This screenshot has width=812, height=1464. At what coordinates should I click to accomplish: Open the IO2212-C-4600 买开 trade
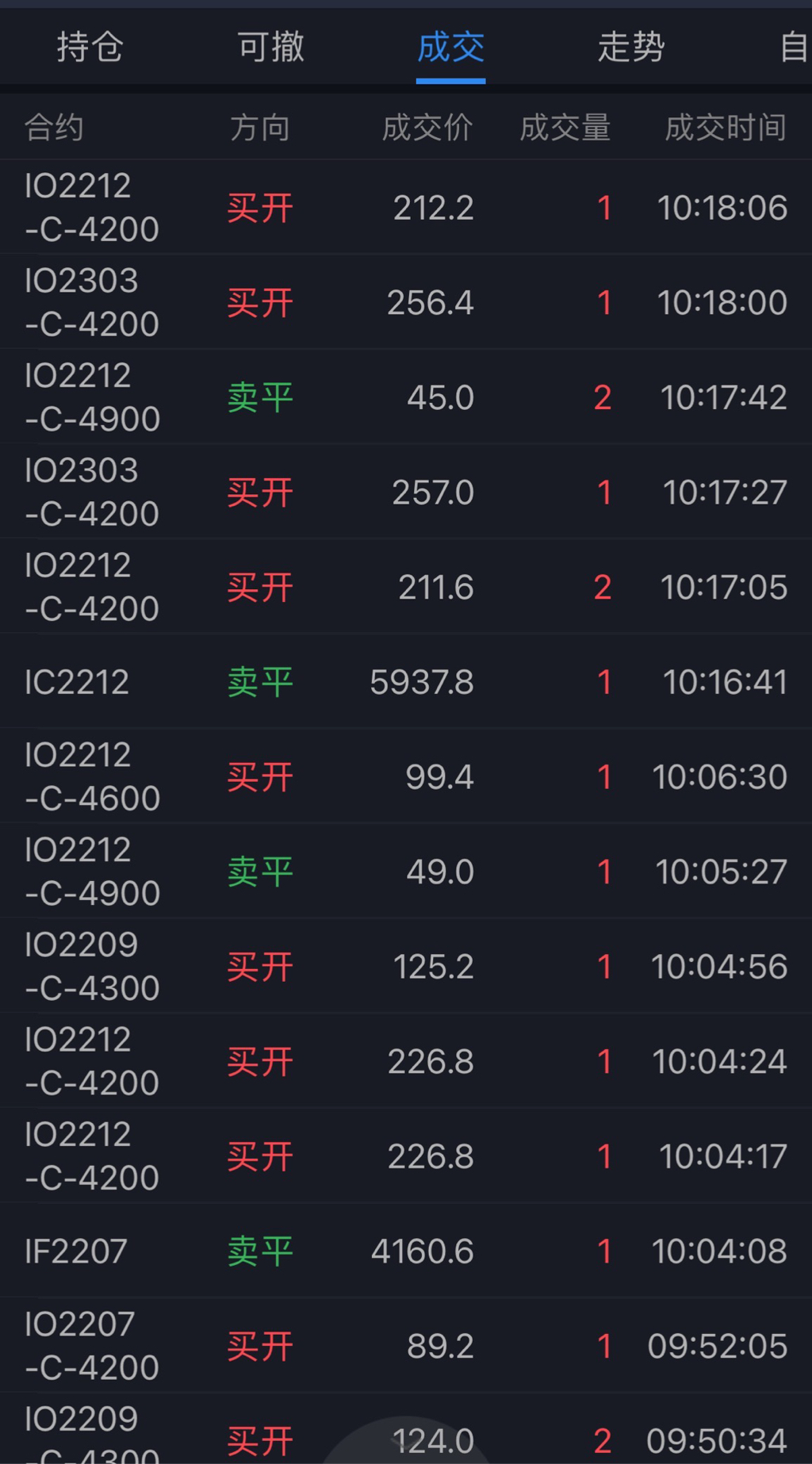(x=406, y=776)
